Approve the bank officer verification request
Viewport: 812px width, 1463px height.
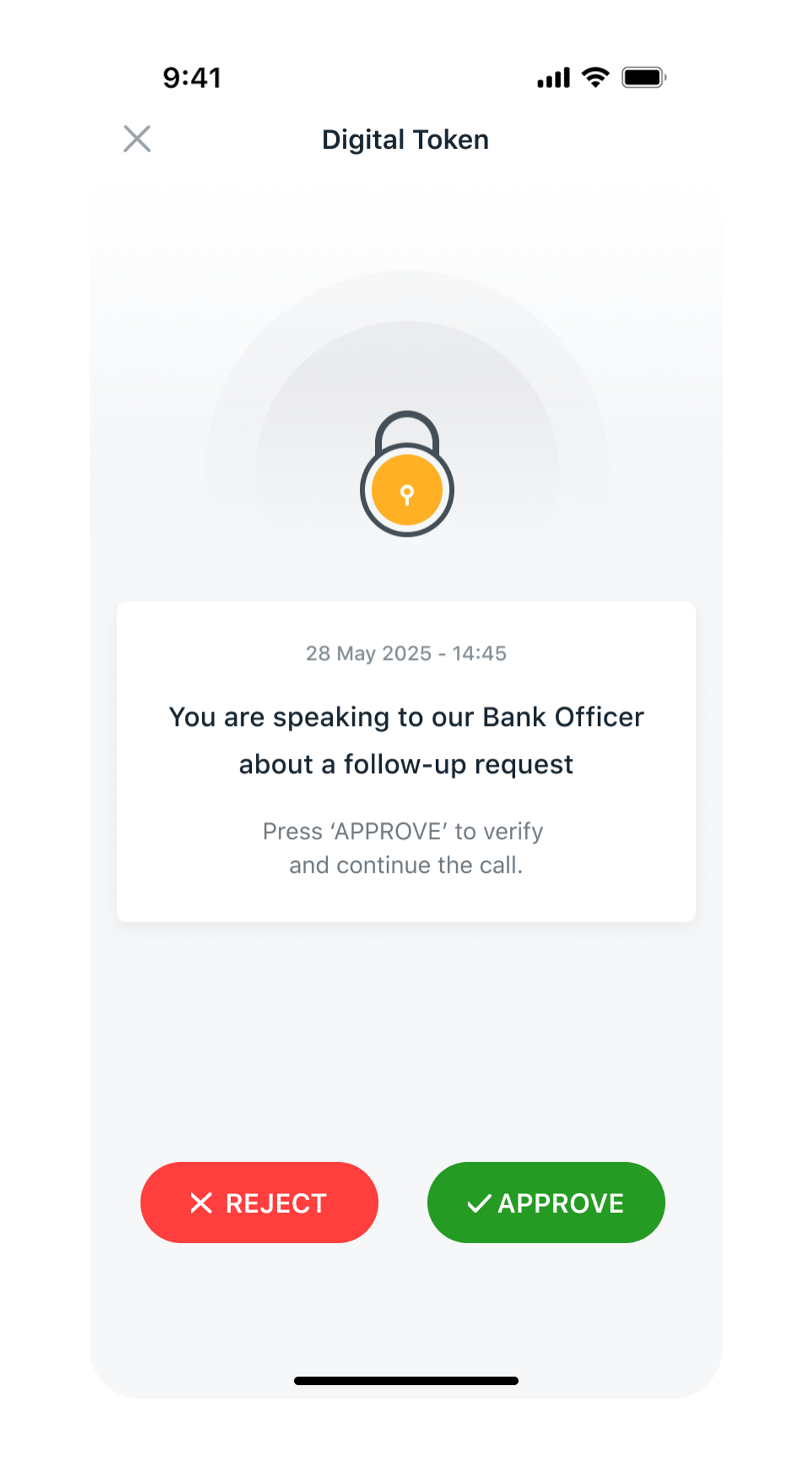tap(546, 1202)
